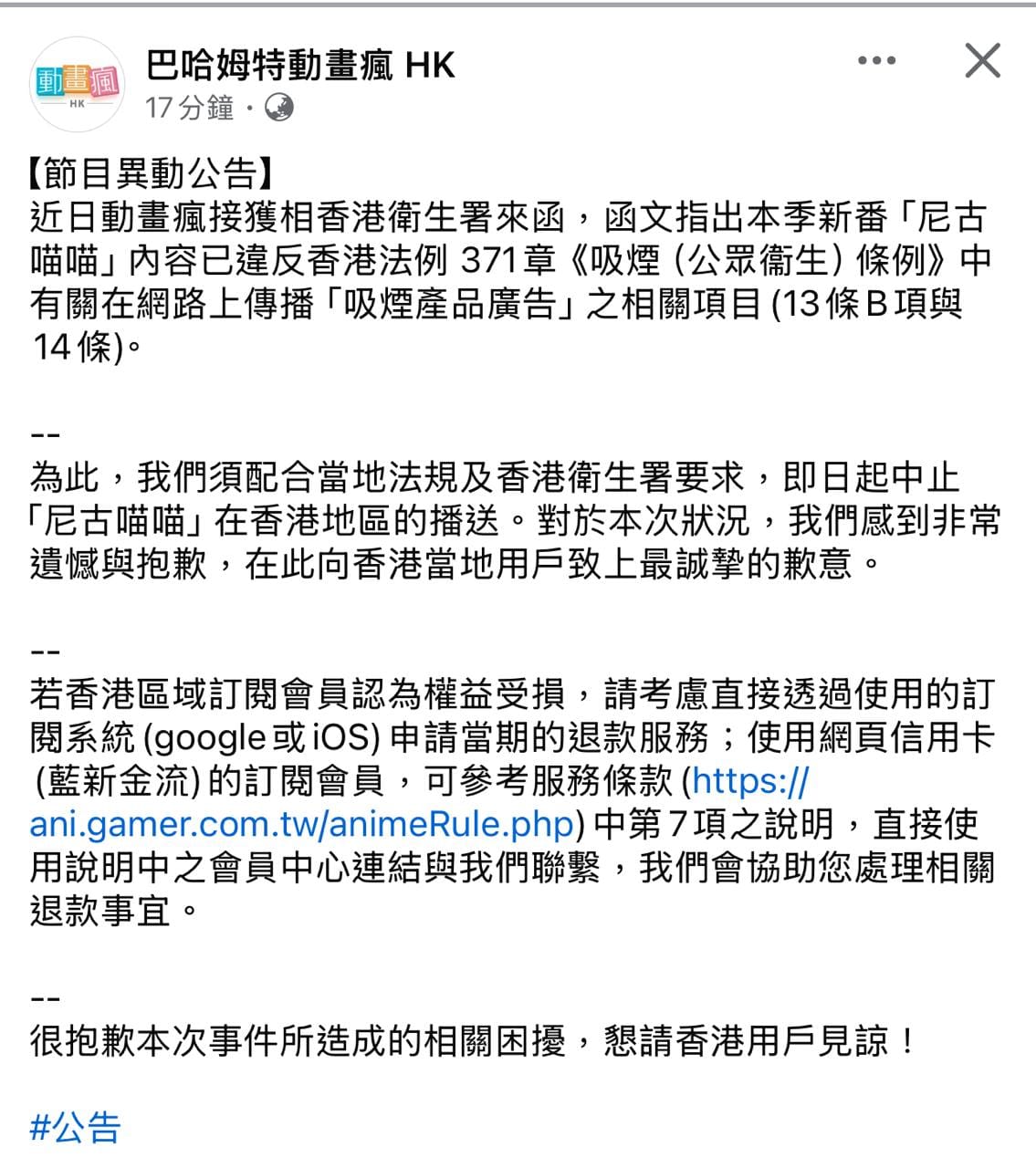The height and width of the screenshot is (1168, 1036).
Task: Open 巴哈姆特動畫瘋 HK page name
Action: [299, 65]
